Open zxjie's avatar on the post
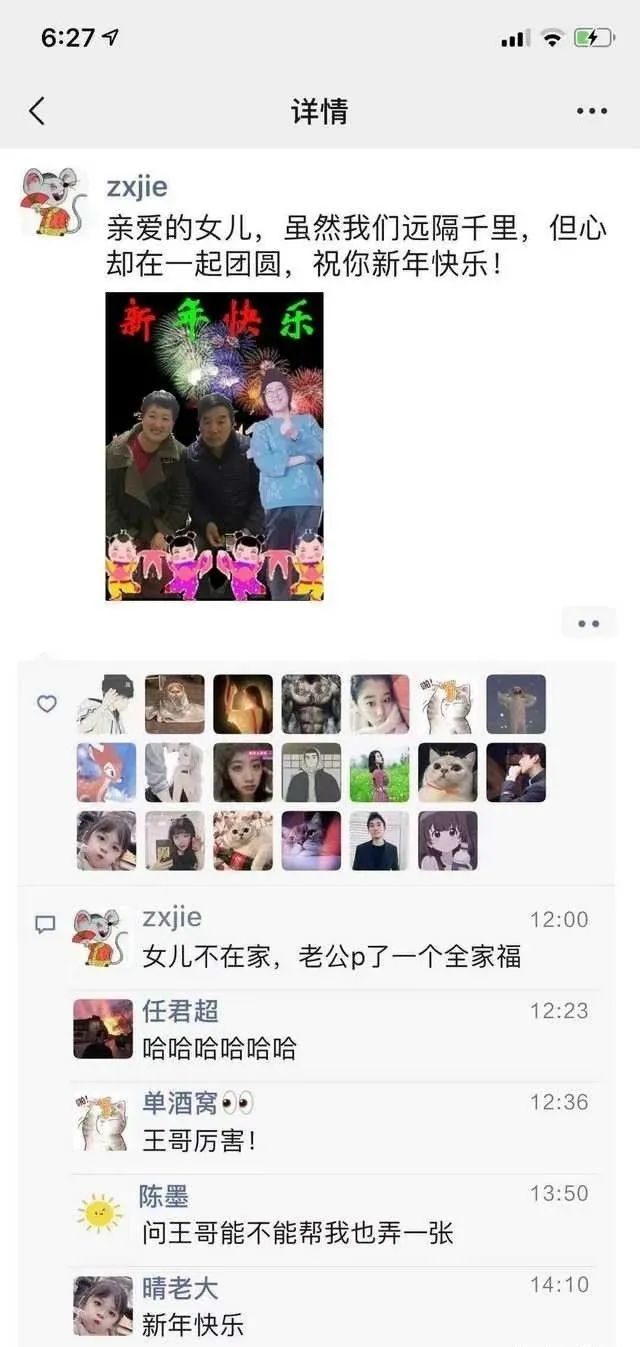Screen dimensions: 640x1347 [x=54, y=202]
